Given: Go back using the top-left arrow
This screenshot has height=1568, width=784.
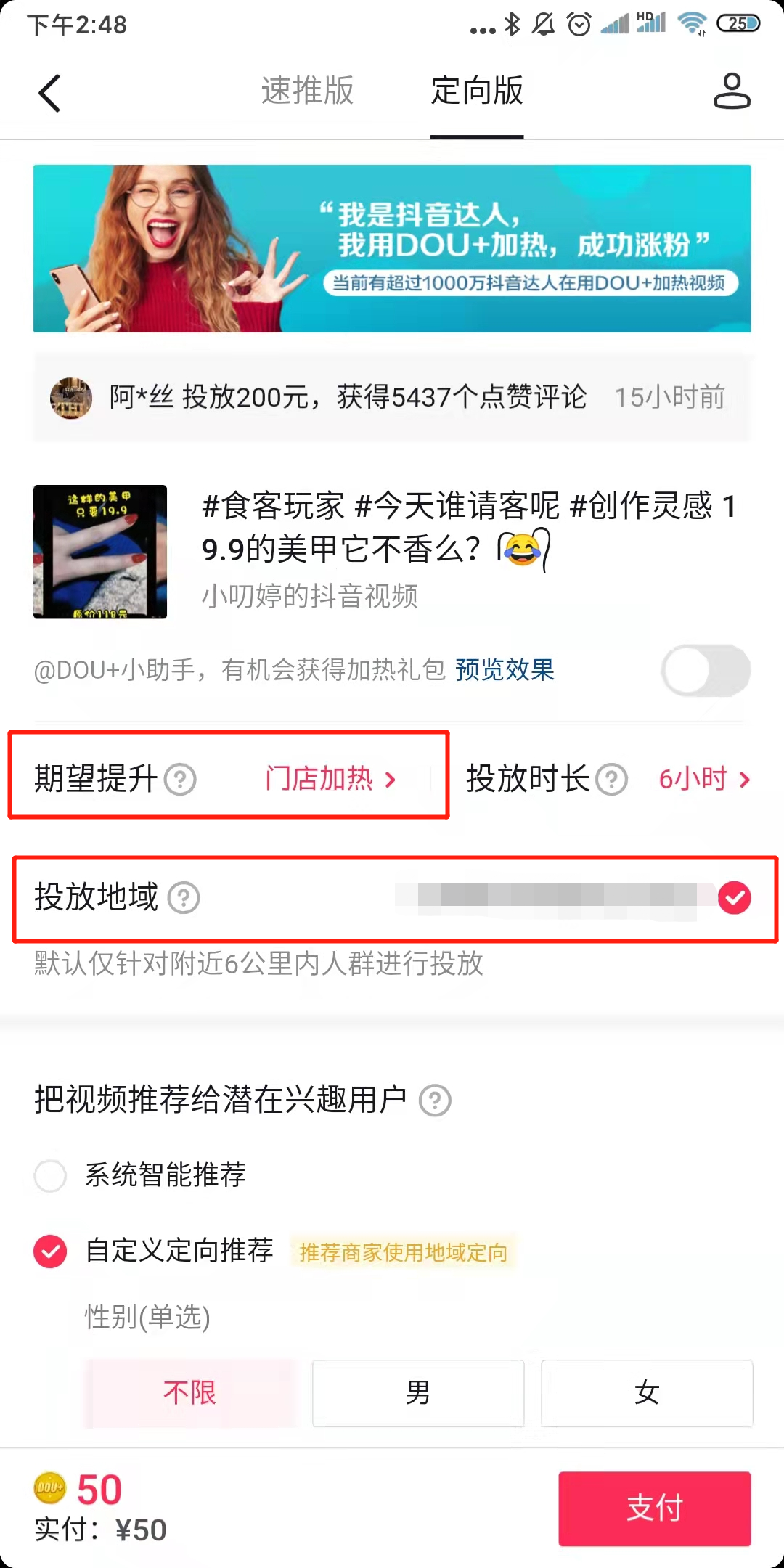Looking at the screenshot, I should point(49,93).
